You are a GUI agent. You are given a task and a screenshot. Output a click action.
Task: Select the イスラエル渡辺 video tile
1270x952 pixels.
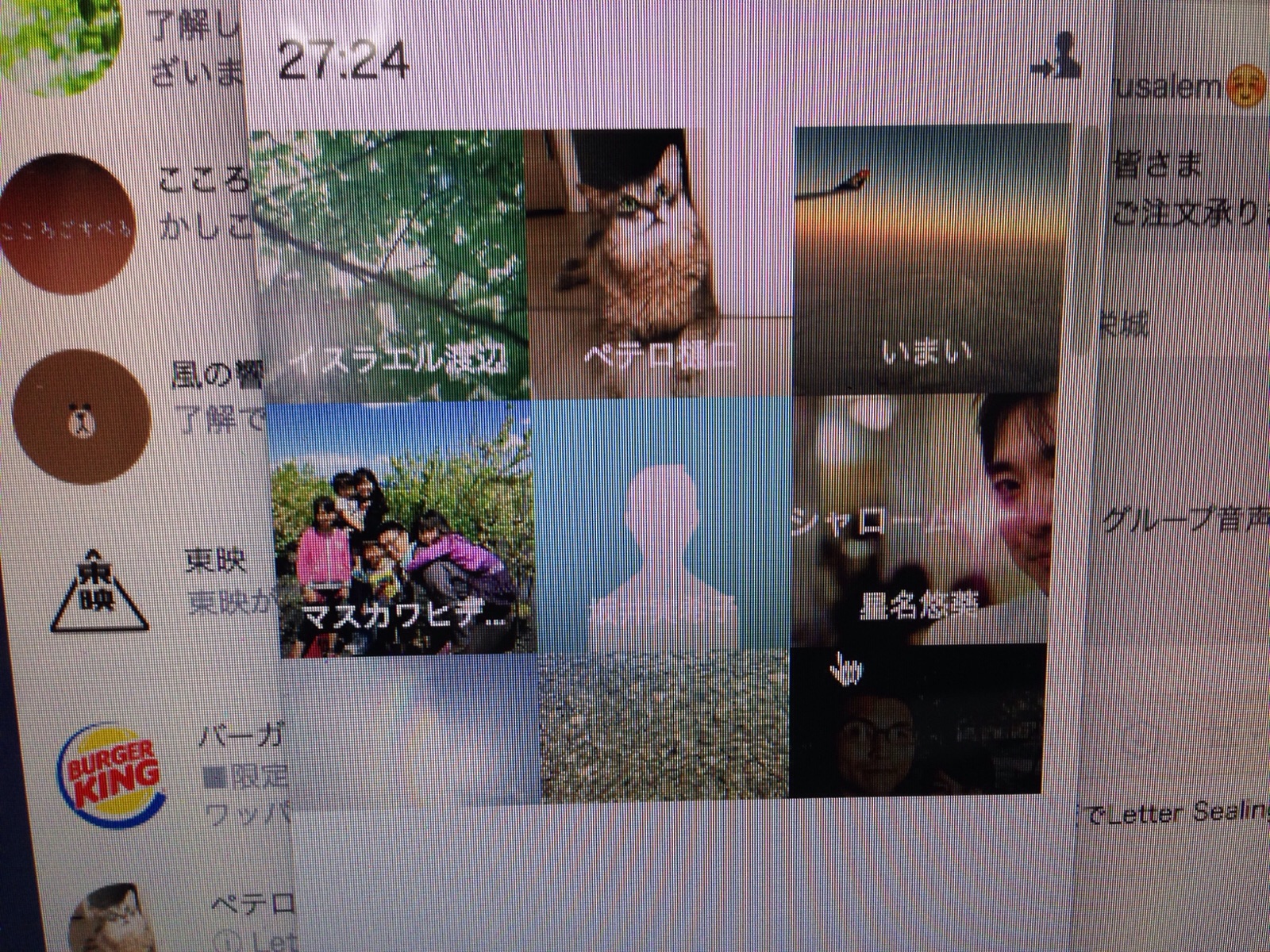click(389, 262)
